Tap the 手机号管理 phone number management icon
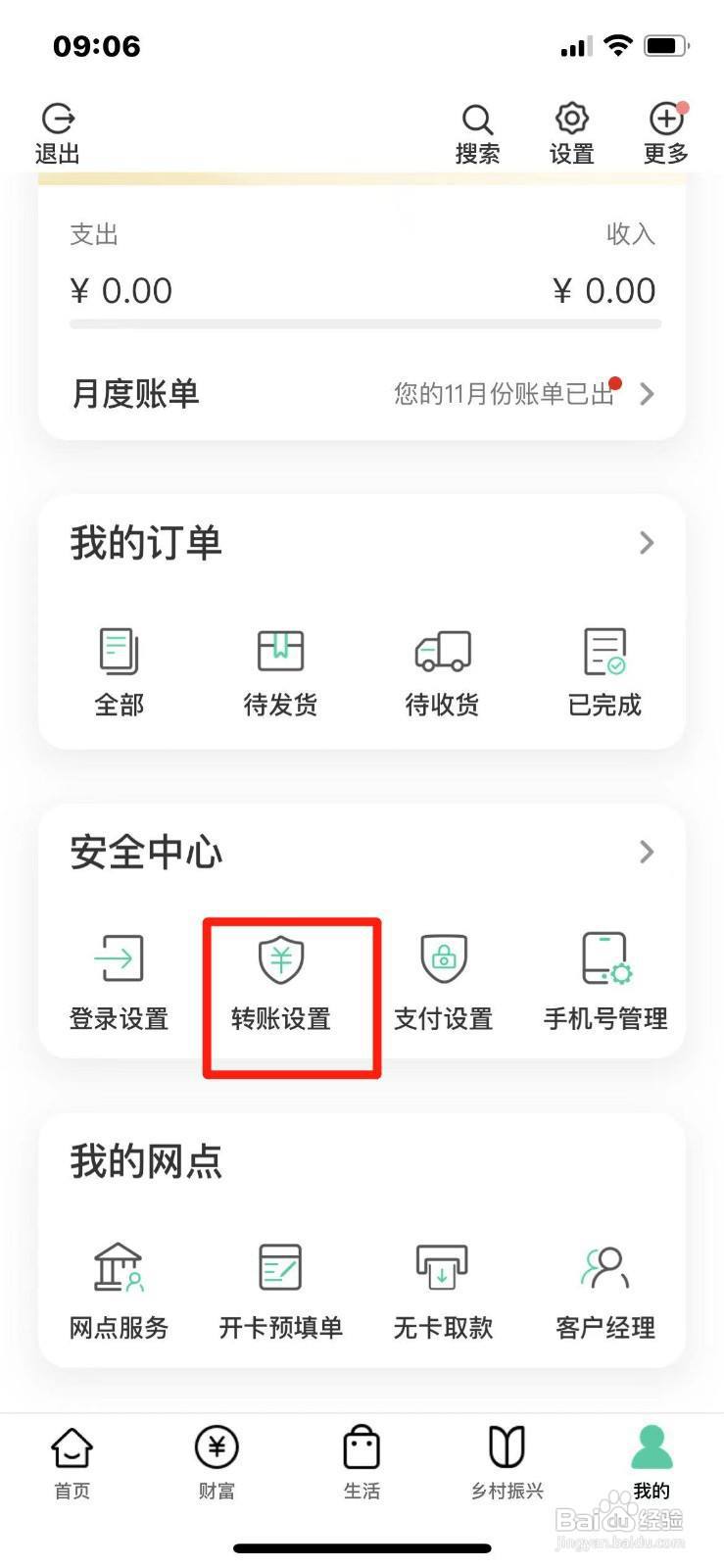The image size is (724, 1568). tap(603, 960)
